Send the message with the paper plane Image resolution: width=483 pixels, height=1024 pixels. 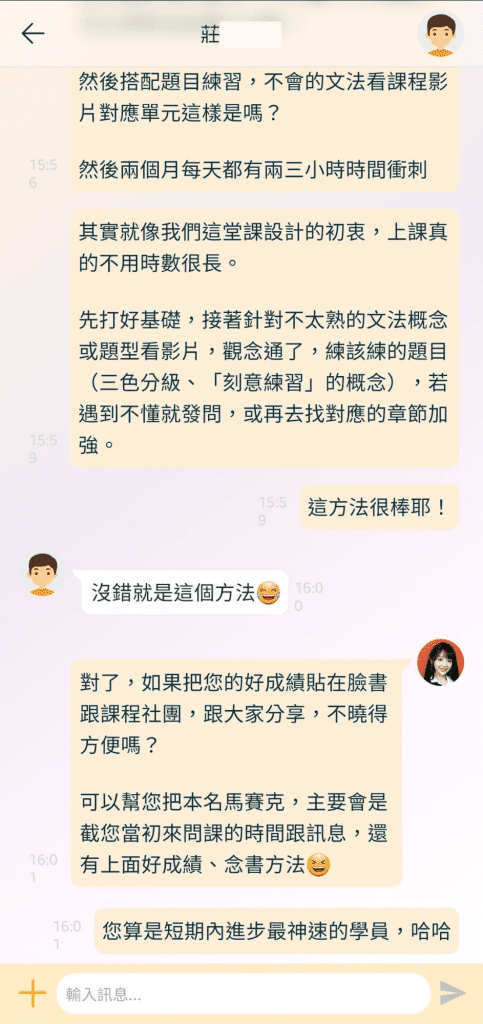(x=452, y=993)
